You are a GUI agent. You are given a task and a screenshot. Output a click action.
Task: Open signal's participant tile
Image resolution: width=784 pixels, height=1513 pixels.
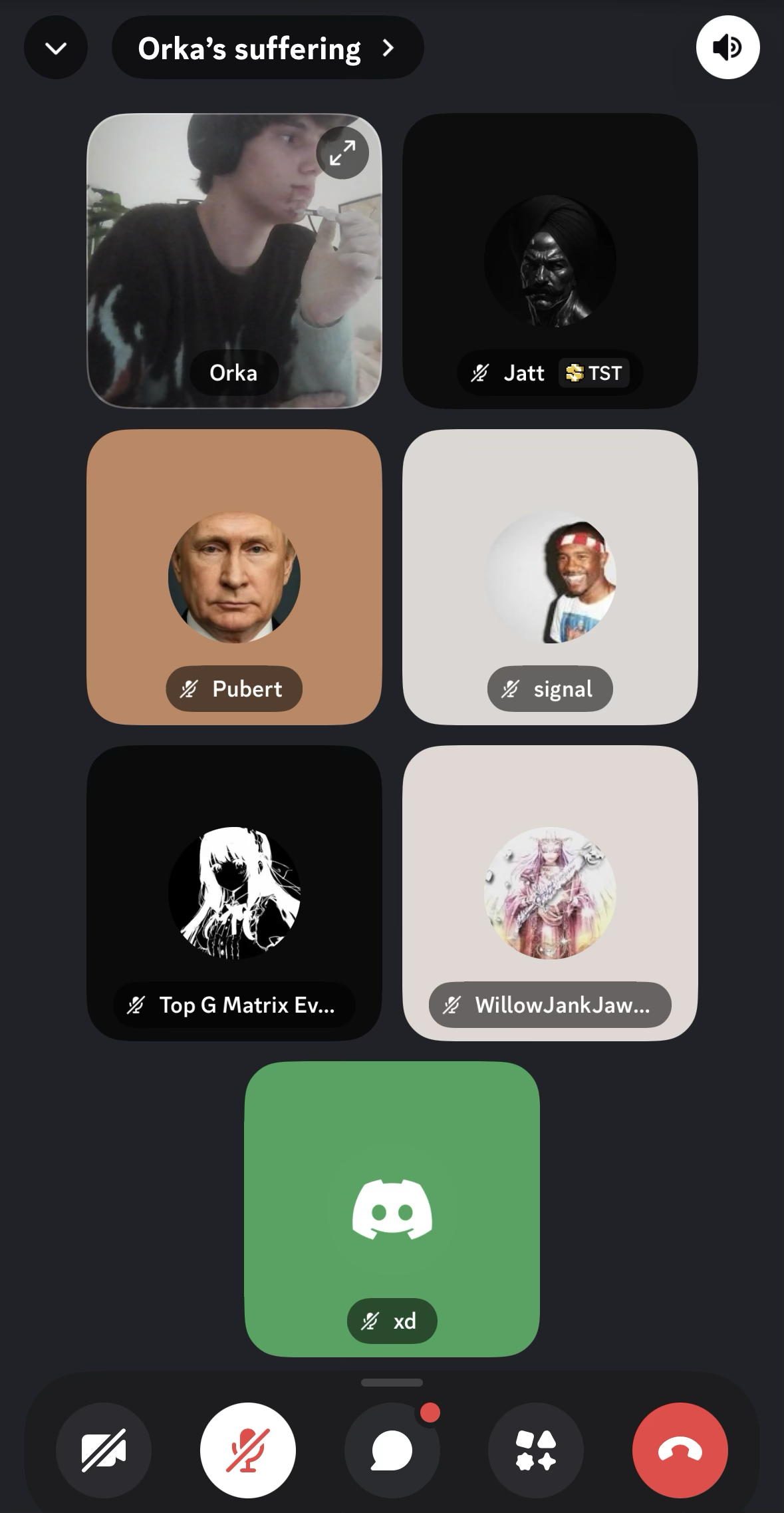pos(550,576)
